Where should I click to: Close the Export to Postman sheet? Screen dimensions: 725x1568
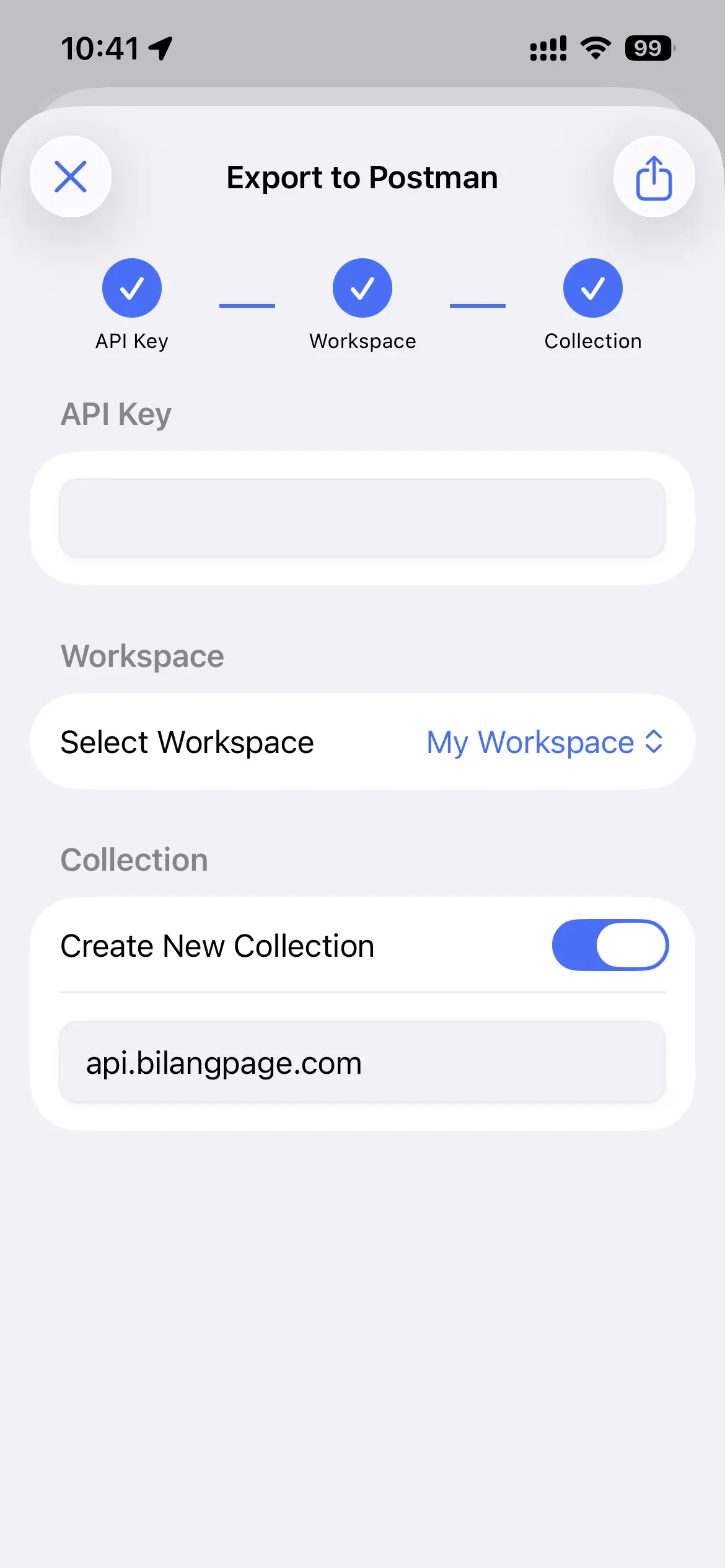point(71,176)
